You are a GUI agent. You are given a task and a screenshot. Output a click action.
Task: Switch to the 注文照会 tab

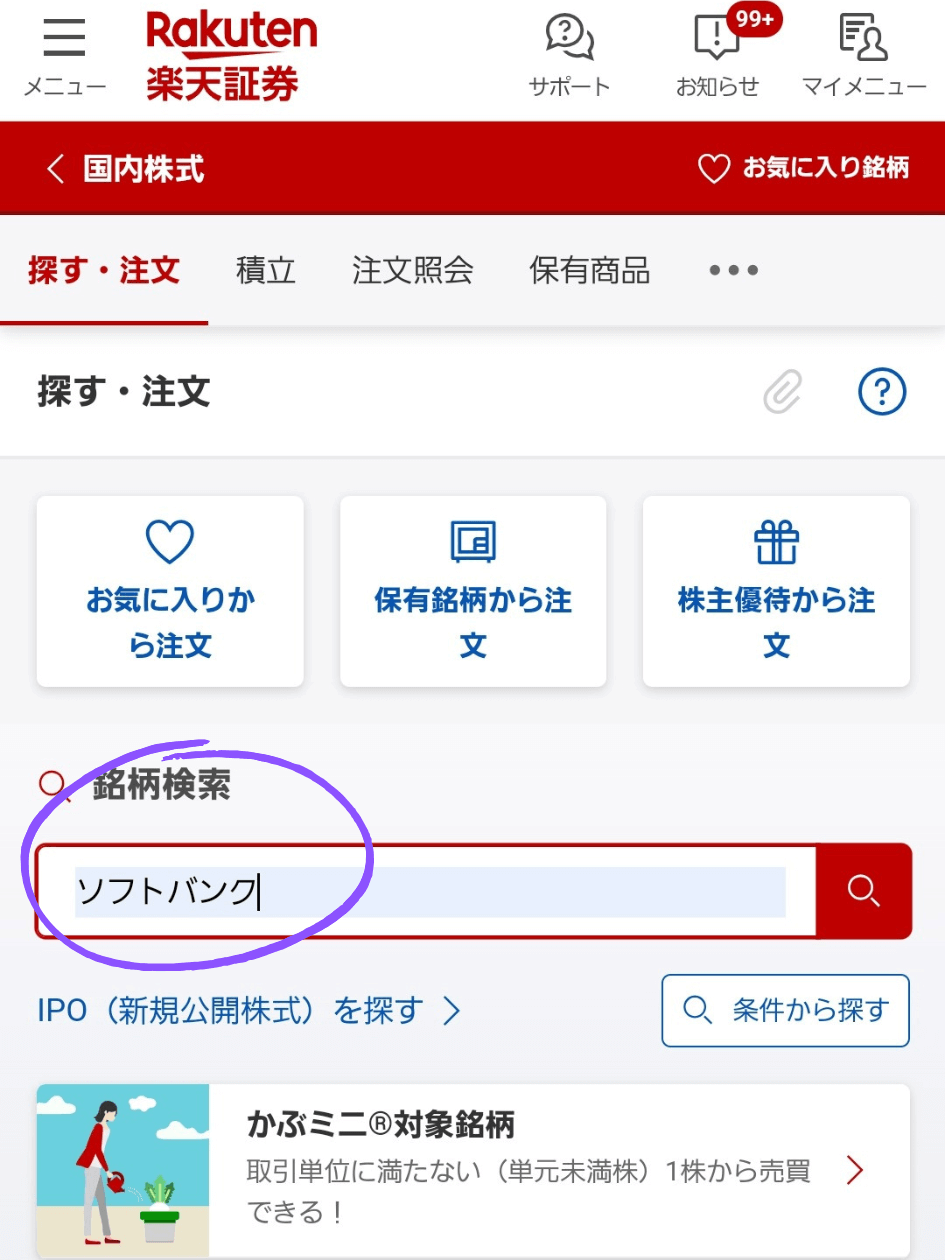[412, 271]
